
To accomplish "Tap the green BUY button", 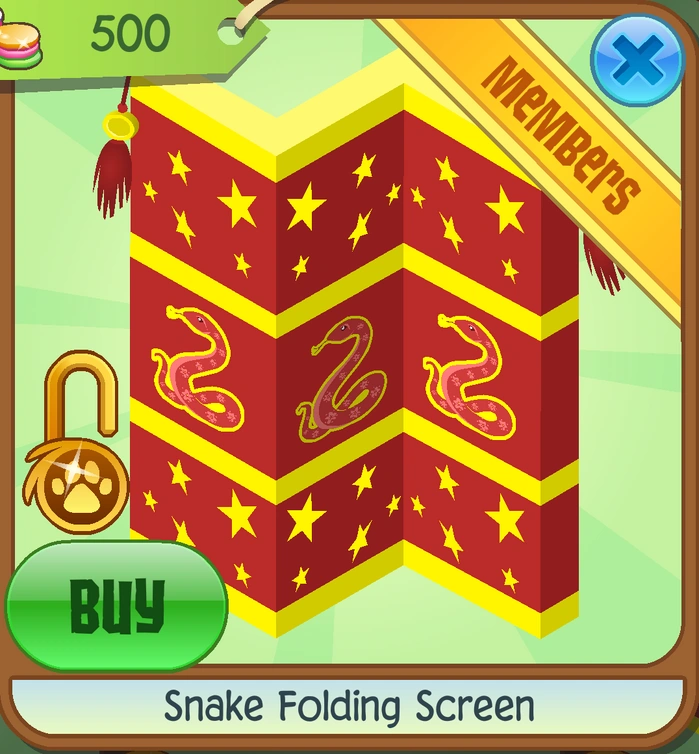I will pos(116,605).
